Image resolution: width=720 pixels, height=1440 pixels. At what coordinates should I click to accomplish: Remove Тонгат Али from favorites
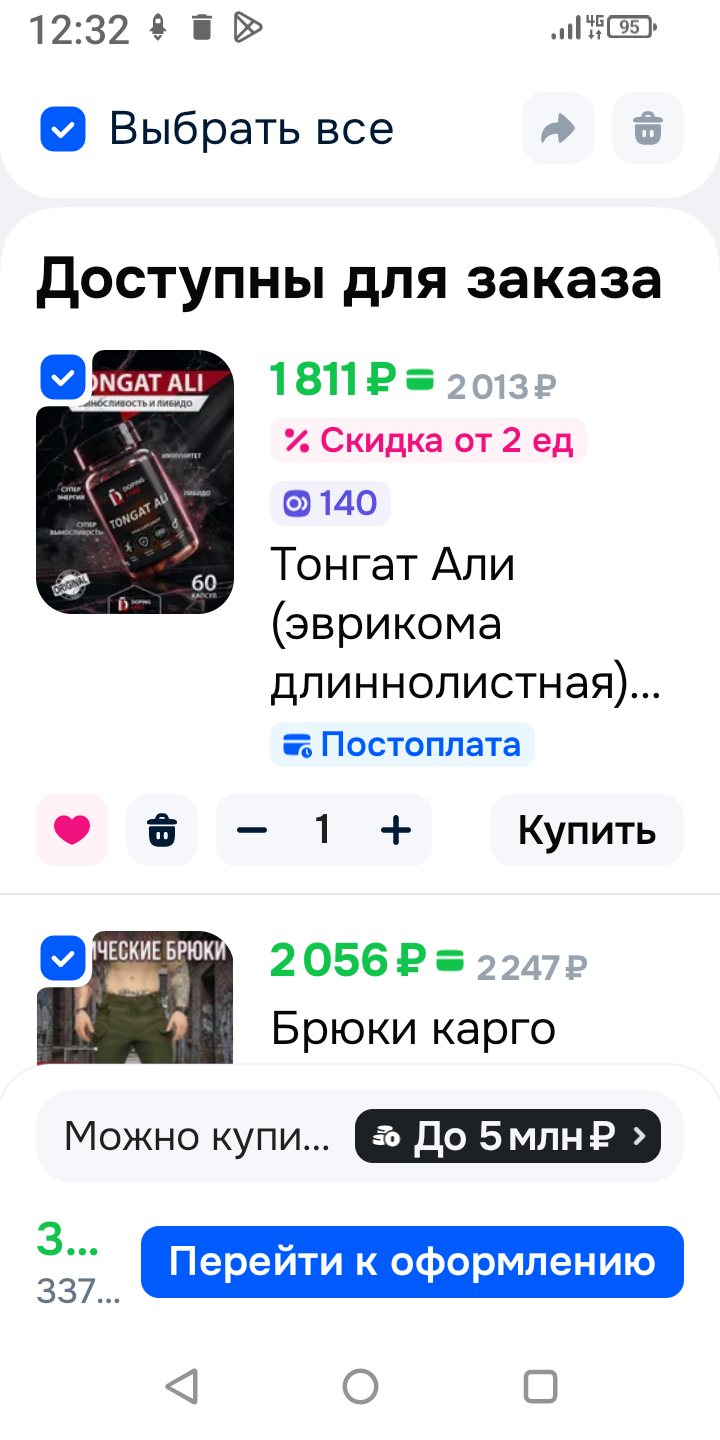72,830
